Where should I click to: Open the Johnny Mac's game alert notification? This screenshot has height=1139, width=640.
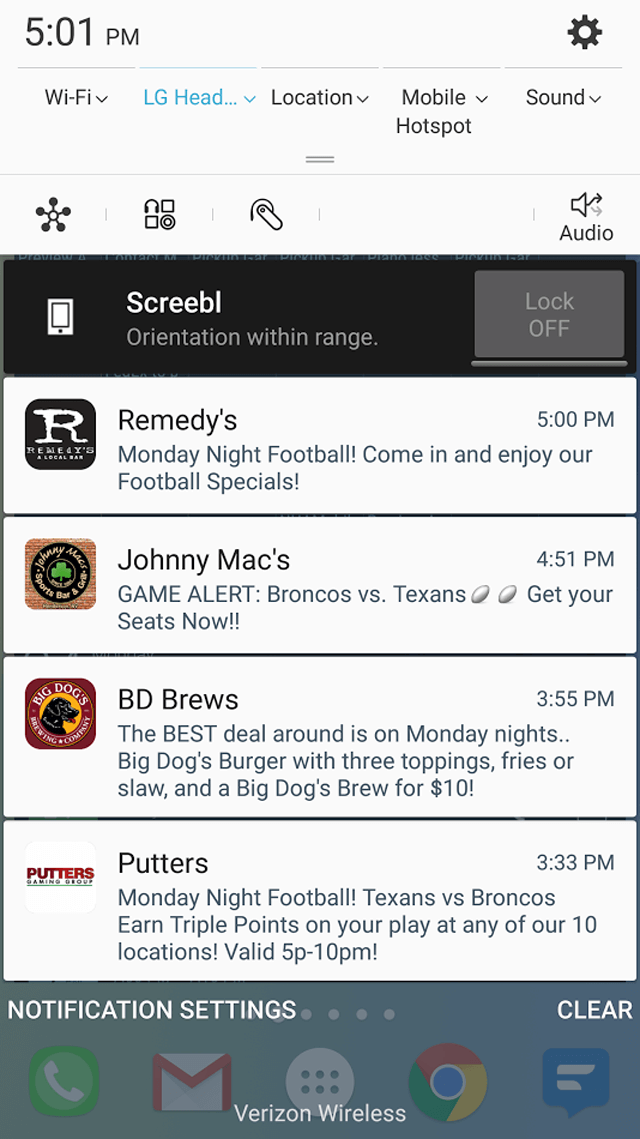pos(320,585)
